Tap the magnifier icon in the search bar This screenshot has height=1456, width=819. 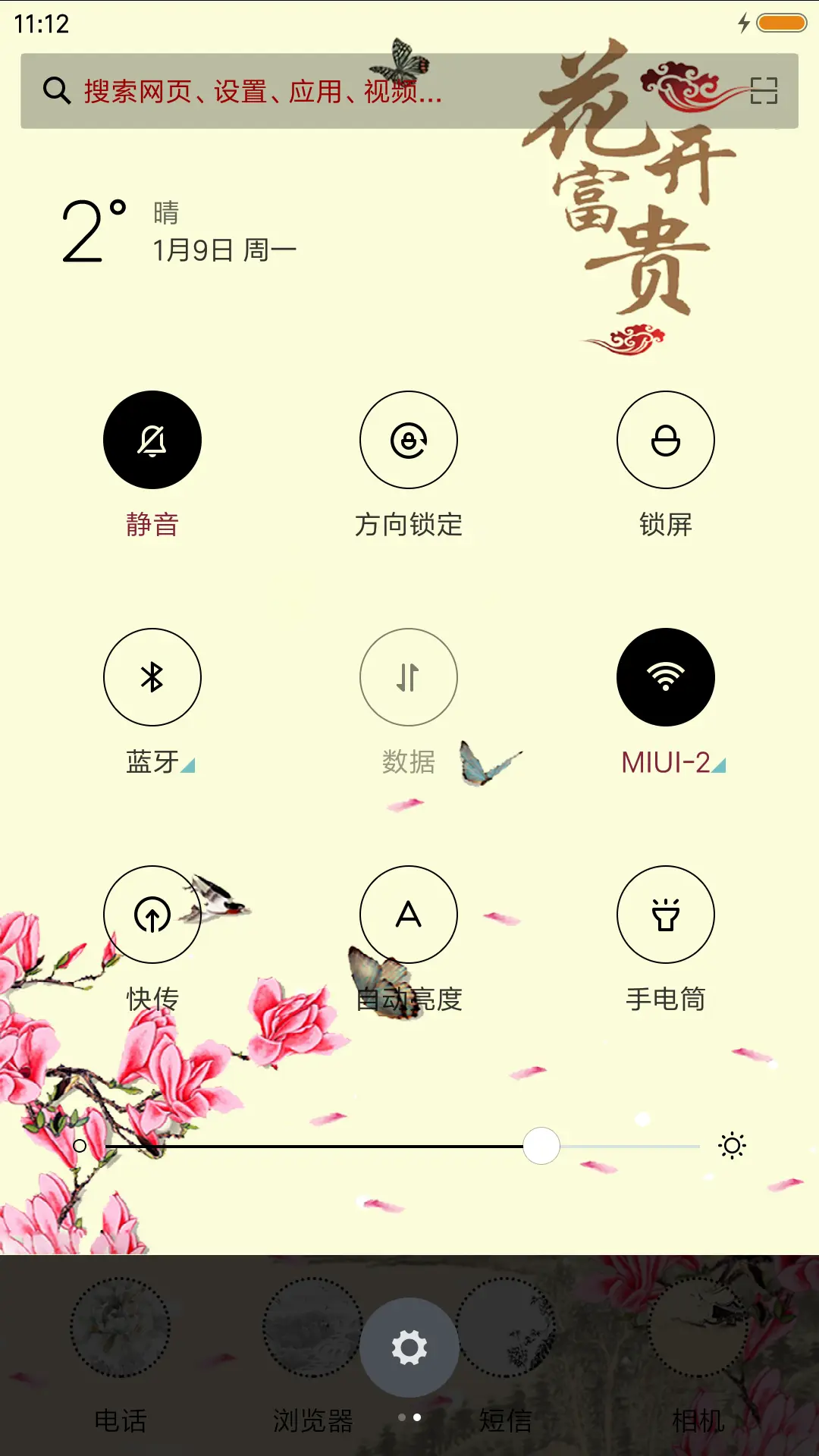(55, 91)
